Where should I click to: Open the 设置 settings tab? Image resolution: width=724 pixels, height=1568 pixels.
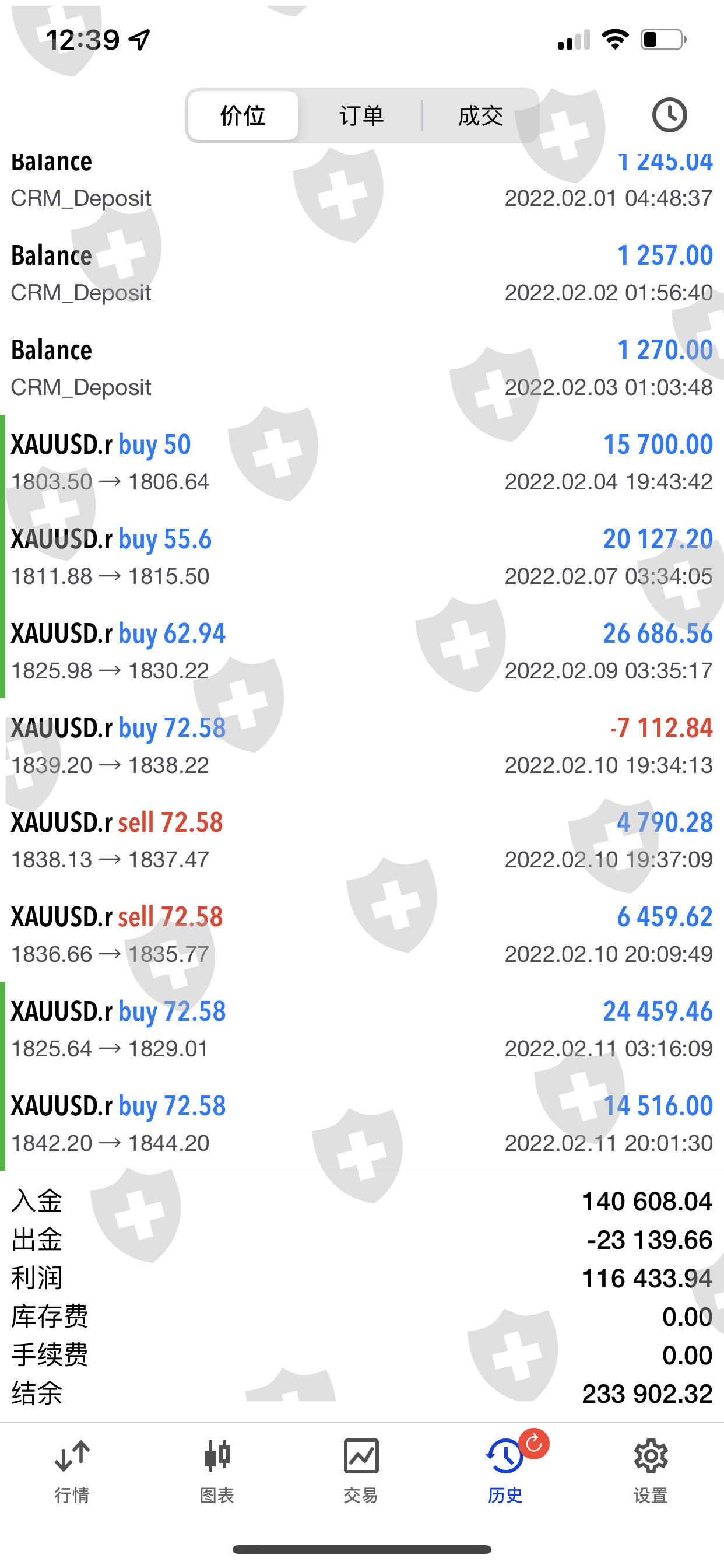tap(651, 1471)
